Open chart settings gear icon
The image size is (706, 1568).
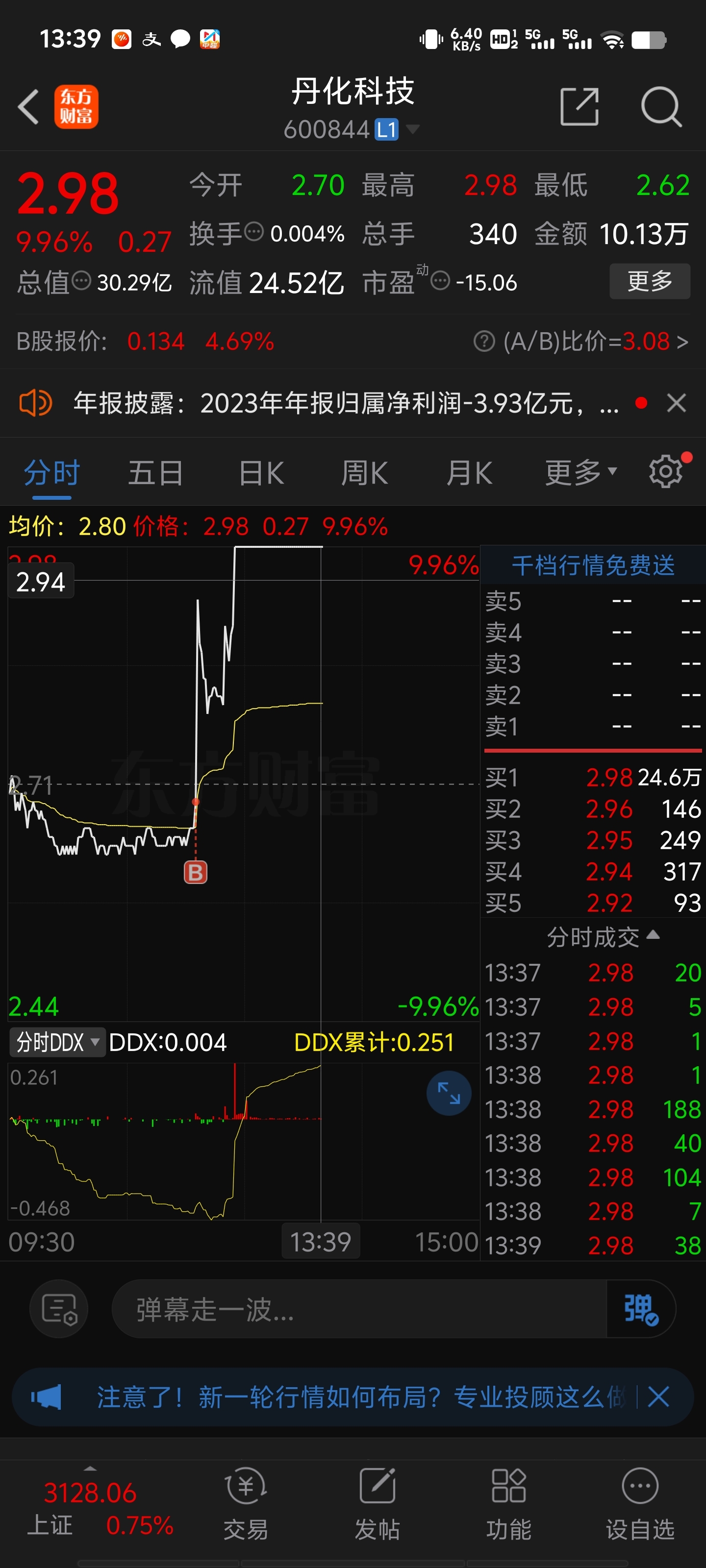coord(666,472)
